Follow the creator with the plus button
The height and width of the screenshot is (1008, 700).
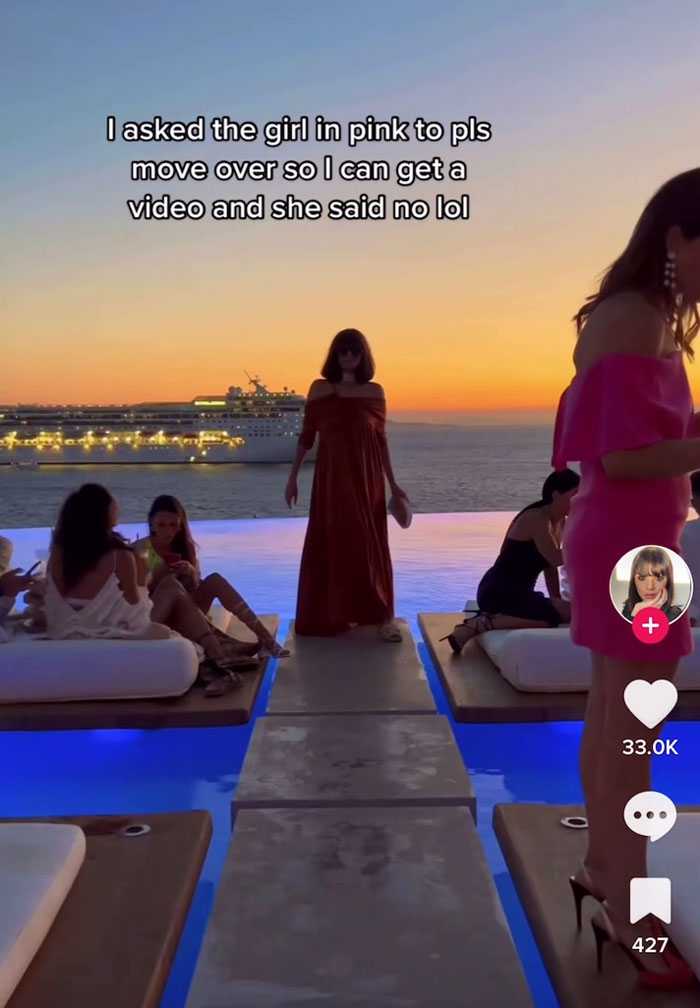click(650, 626)
